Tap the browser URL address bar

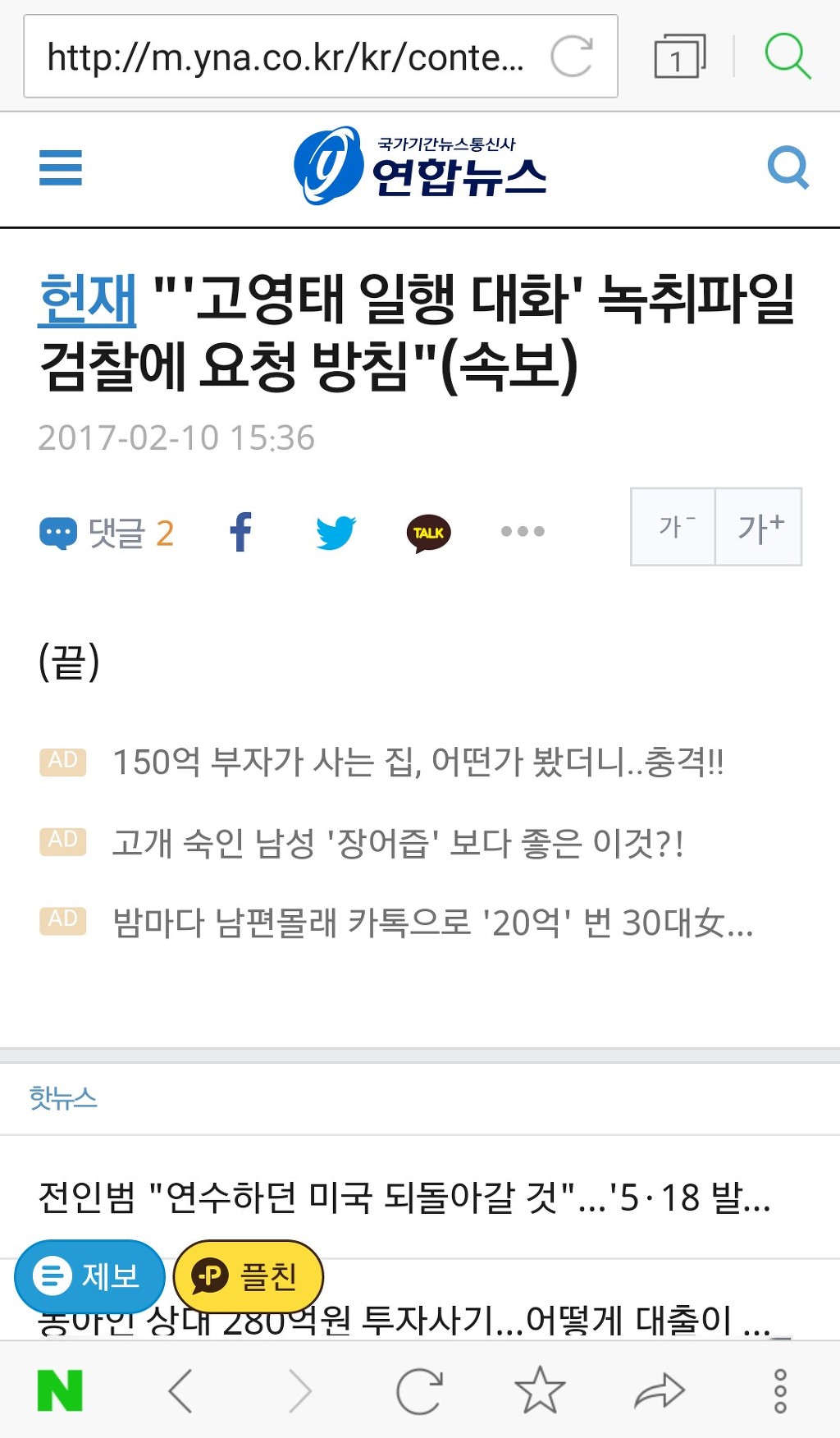point(287,57)
